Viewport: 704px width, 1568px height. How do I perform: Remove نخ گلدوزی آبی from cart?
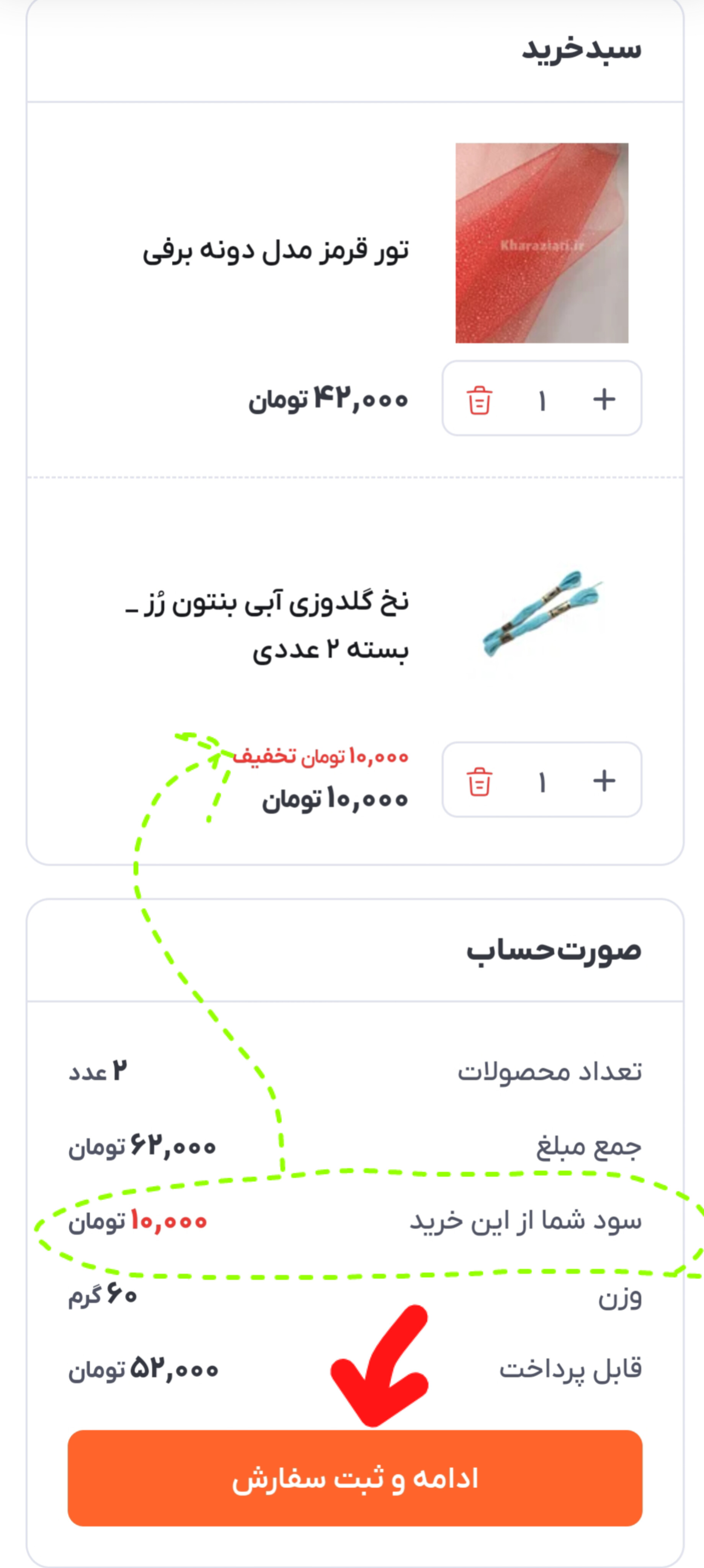[x=479, y=781]
